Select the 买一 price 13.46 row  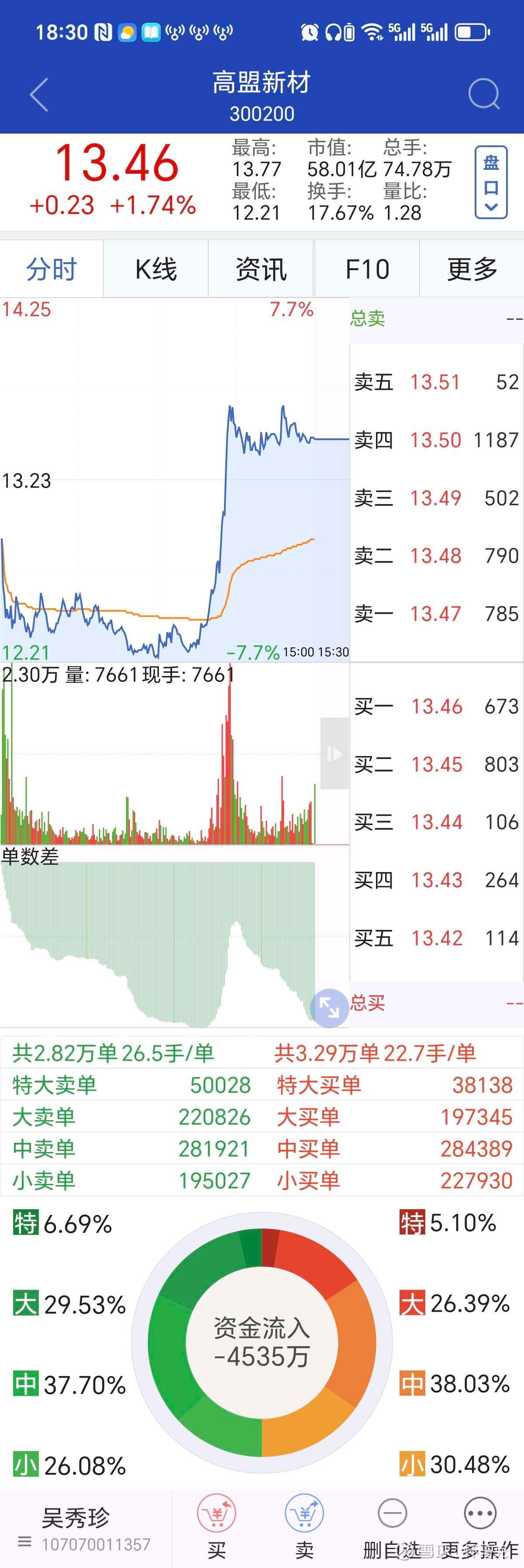436,707
